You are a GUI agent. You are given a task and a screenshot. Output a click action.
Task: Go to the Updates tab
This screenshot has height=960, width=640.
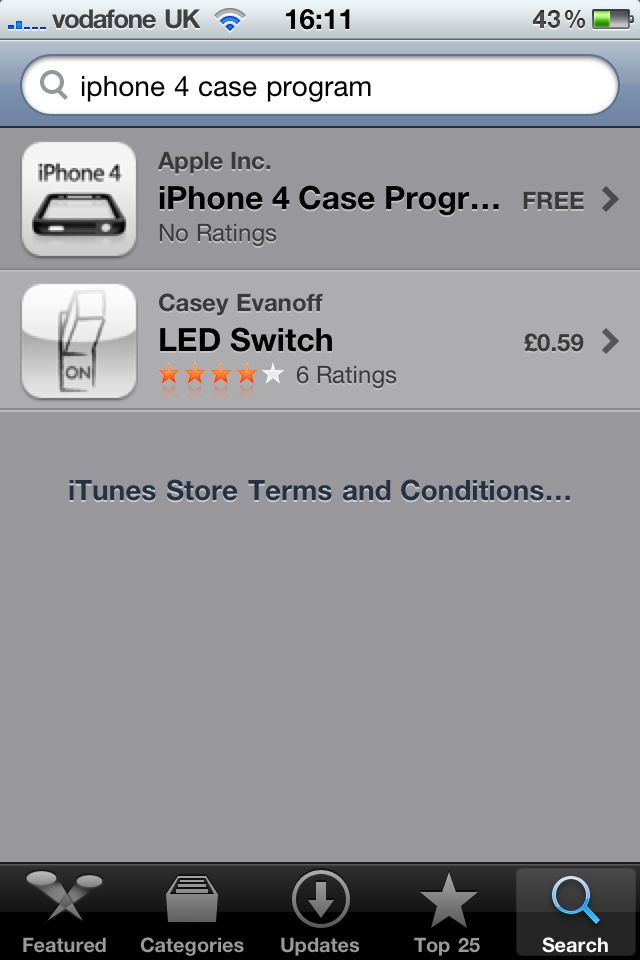(x=320, y=912)
